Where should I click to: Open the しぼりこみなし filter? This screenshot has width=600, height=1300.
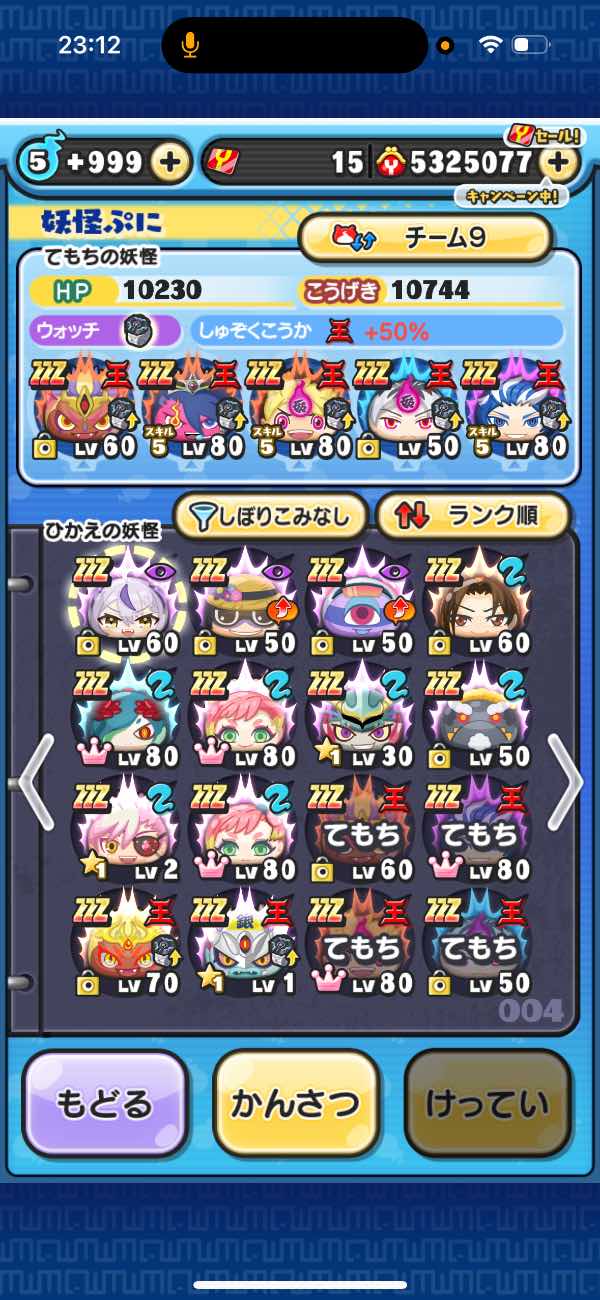coord(270,516)
